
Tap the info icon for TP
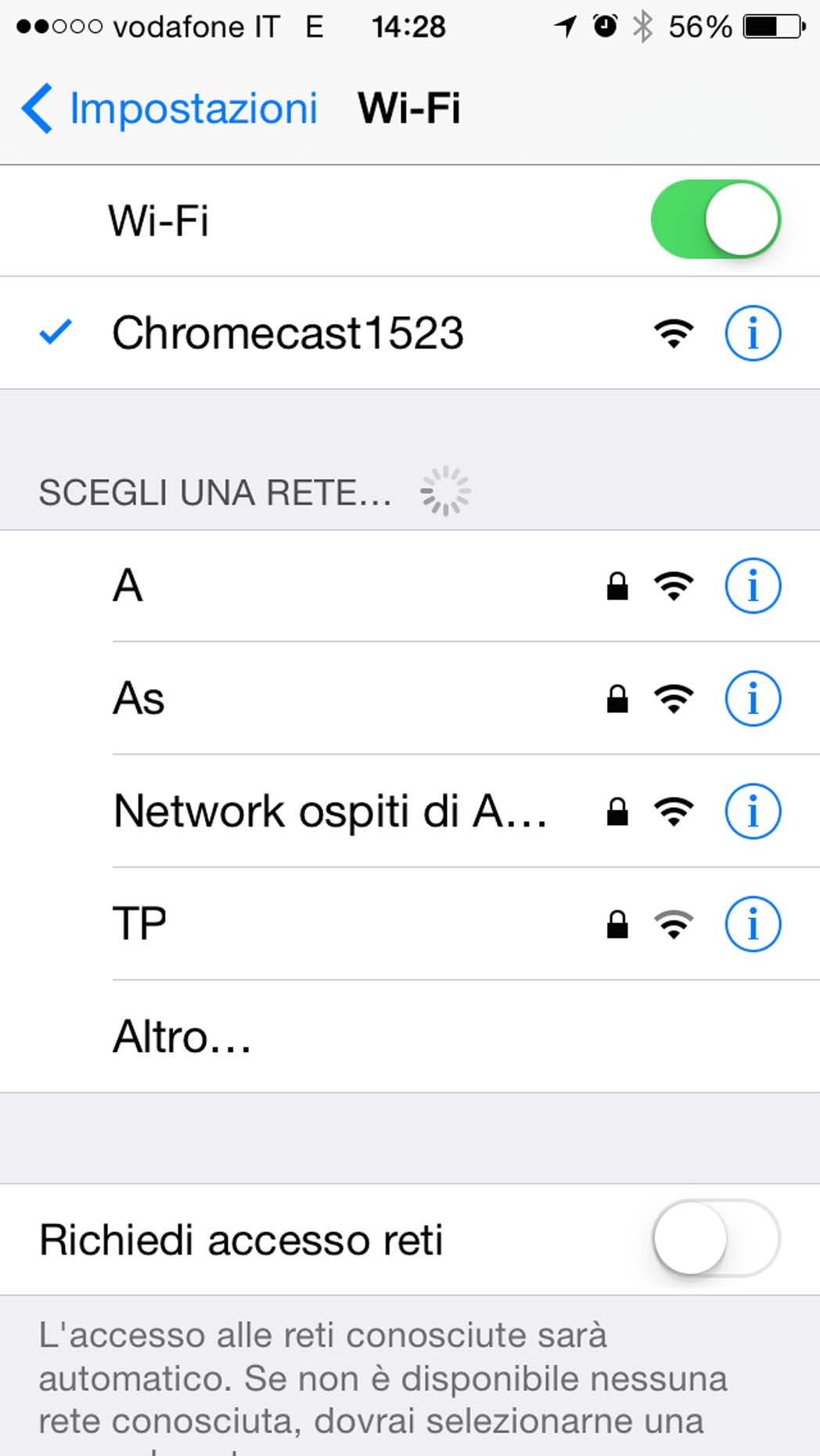[x=752, y=924]
